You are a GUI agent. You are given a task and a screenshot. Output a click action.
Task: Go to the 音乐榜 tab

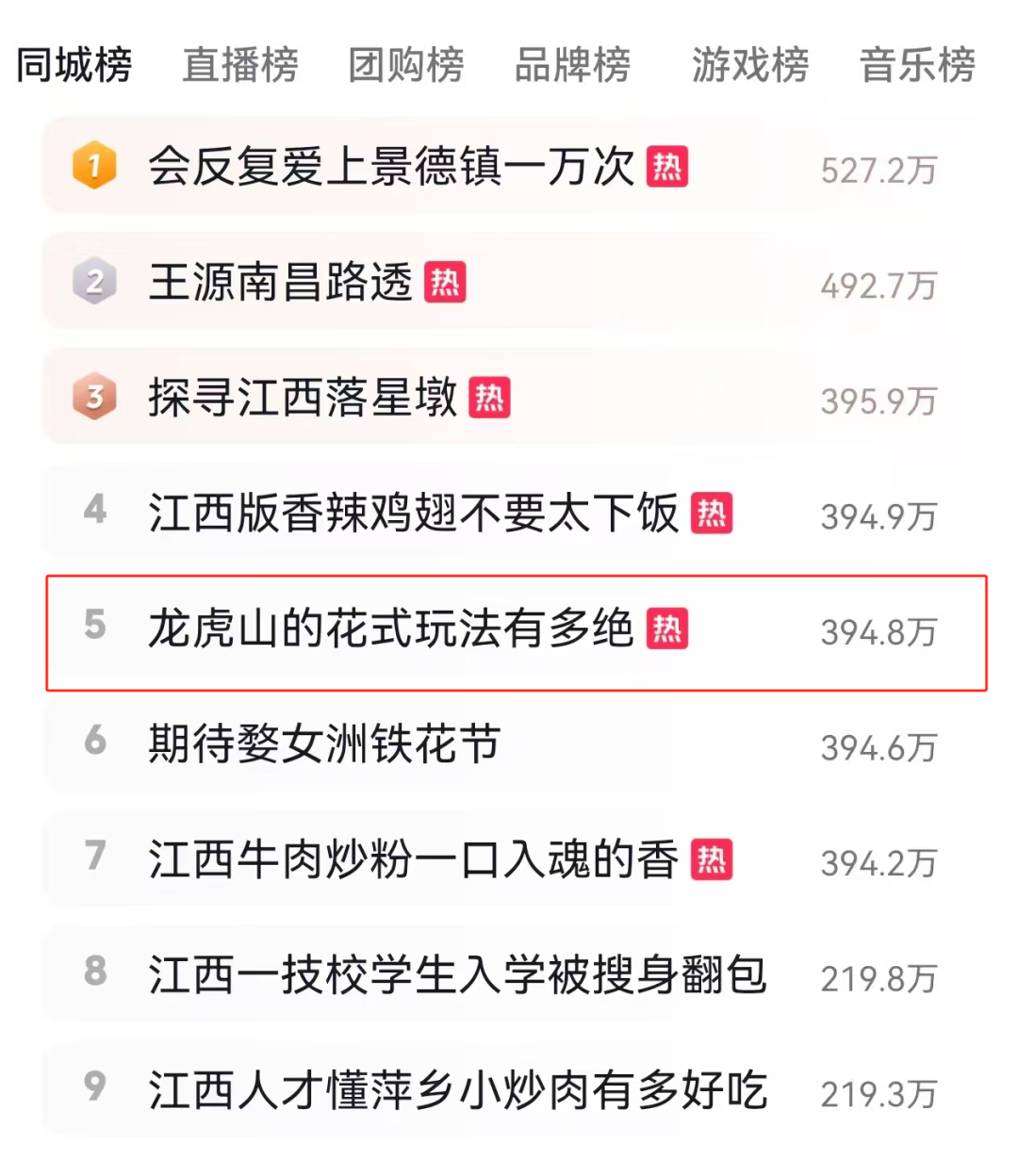point(916,65)
